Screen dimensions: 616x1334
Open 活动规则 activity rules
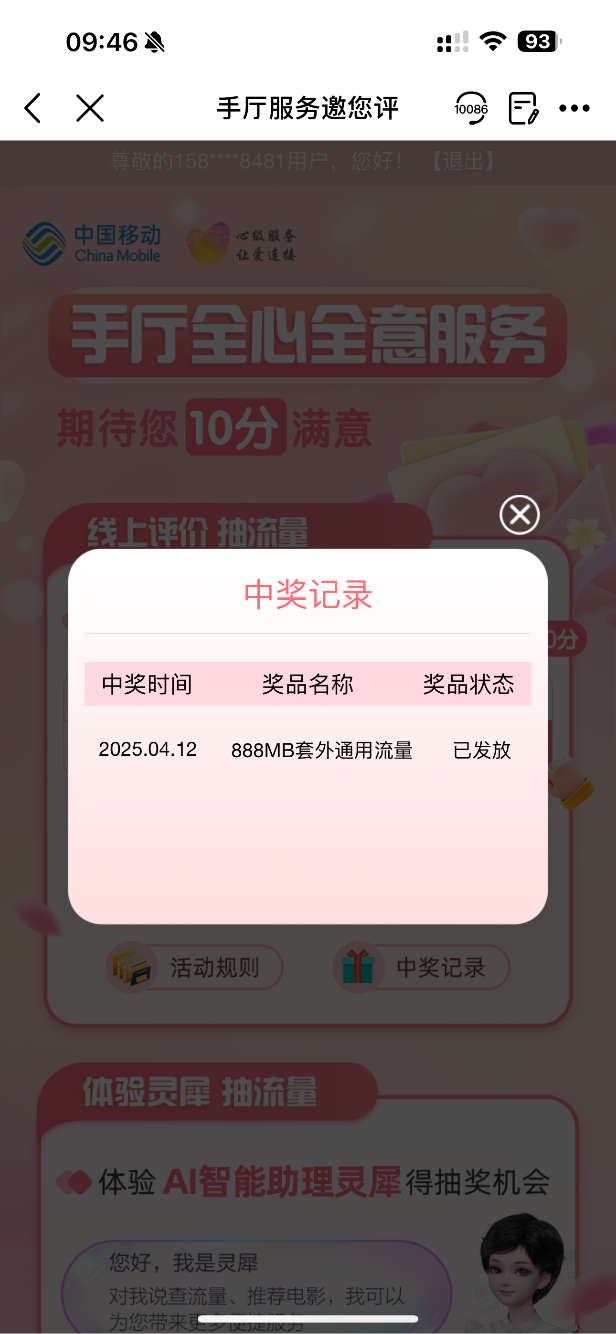195,967
